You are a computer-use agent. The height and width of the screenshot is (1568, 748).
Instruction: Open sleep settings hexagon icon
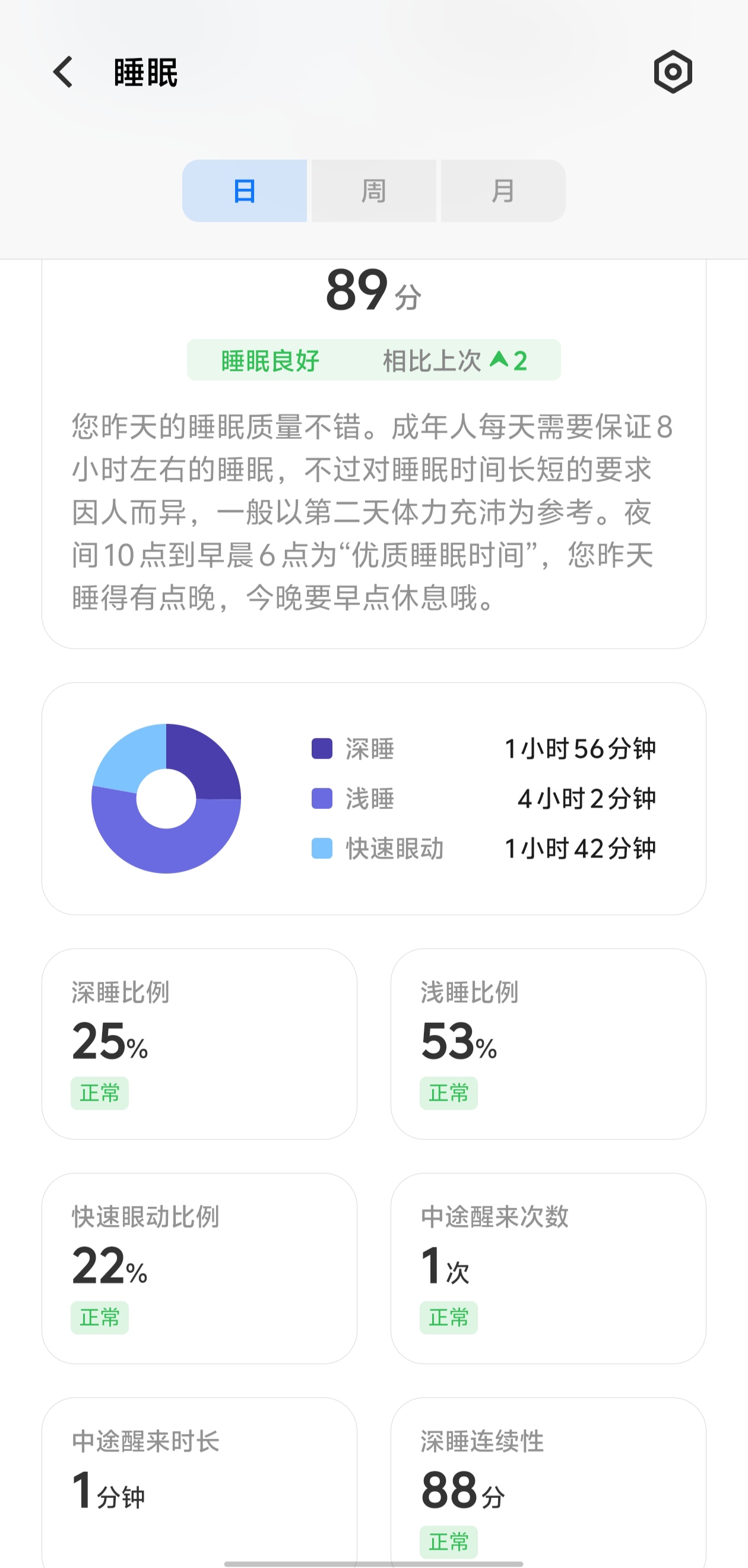[673, 72]
